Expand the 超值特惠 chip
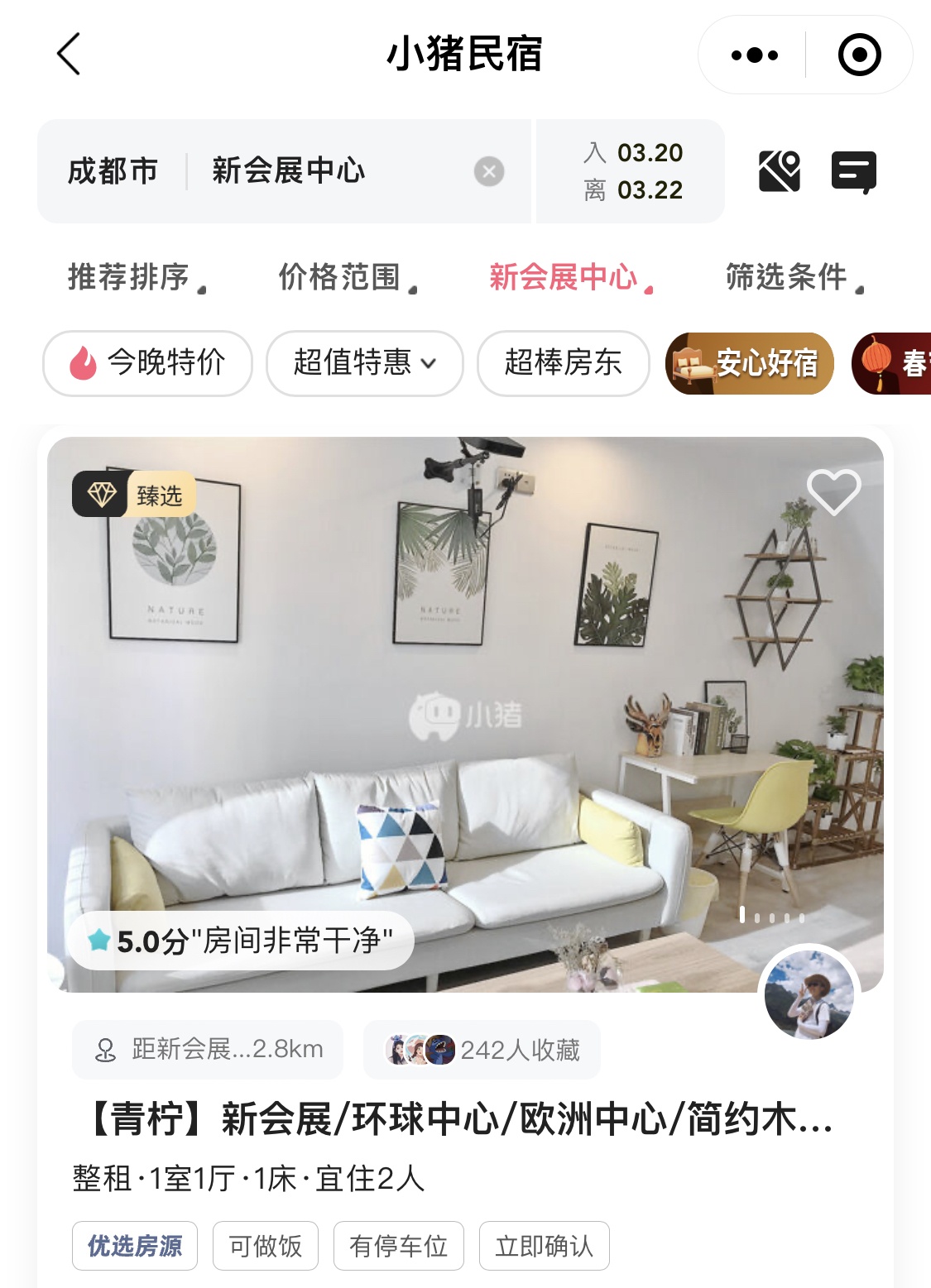This screenshot has height=1288, width=931. 364,363
